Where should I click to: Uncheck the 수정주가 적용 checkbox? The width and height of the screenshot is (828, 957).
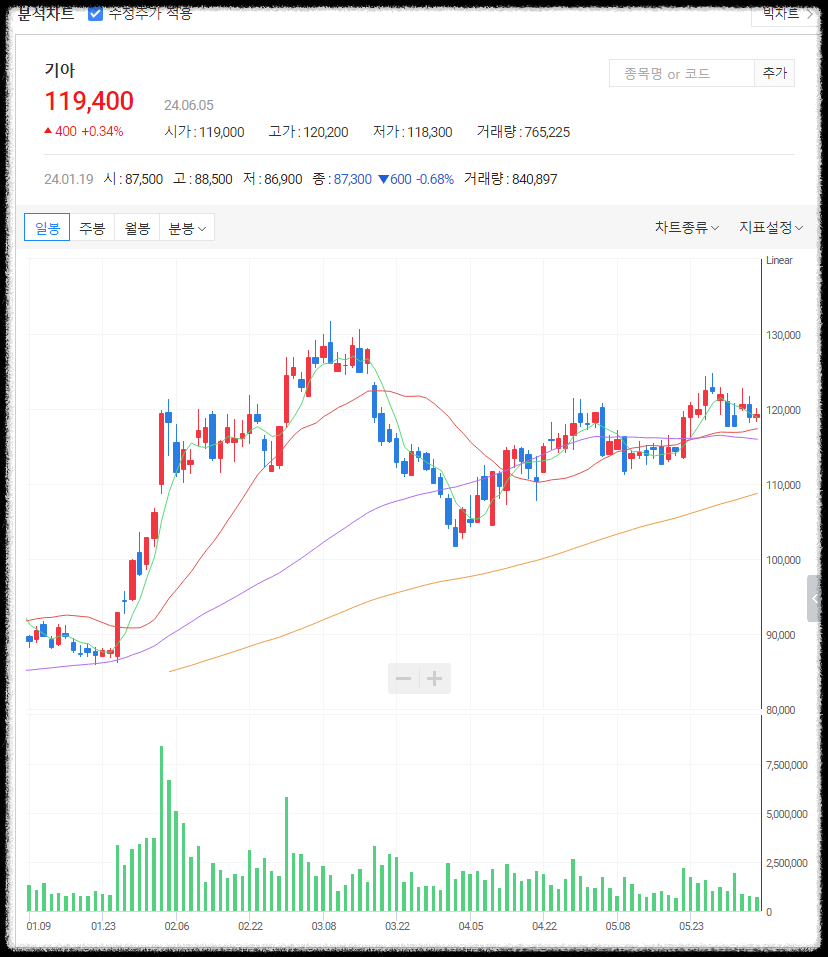pyautogui.click(x=95, y=13)
